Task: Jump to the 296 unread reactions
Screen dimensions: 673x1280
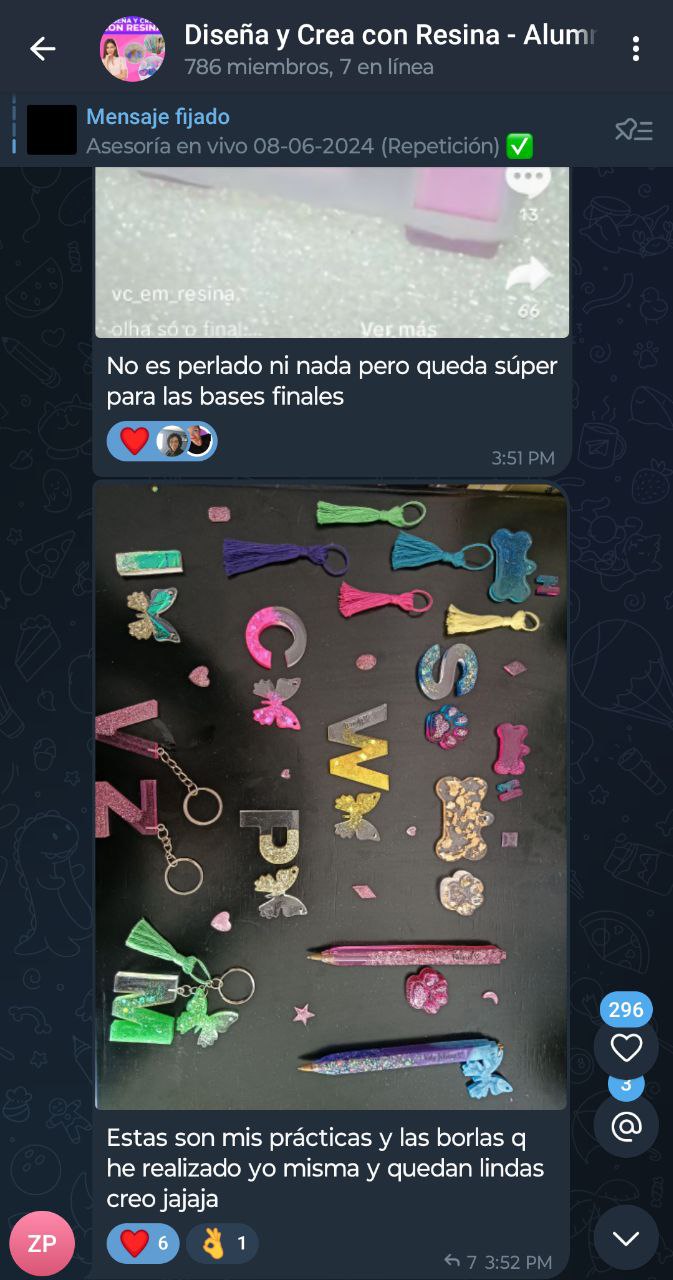Action: tap(626, 1046)
